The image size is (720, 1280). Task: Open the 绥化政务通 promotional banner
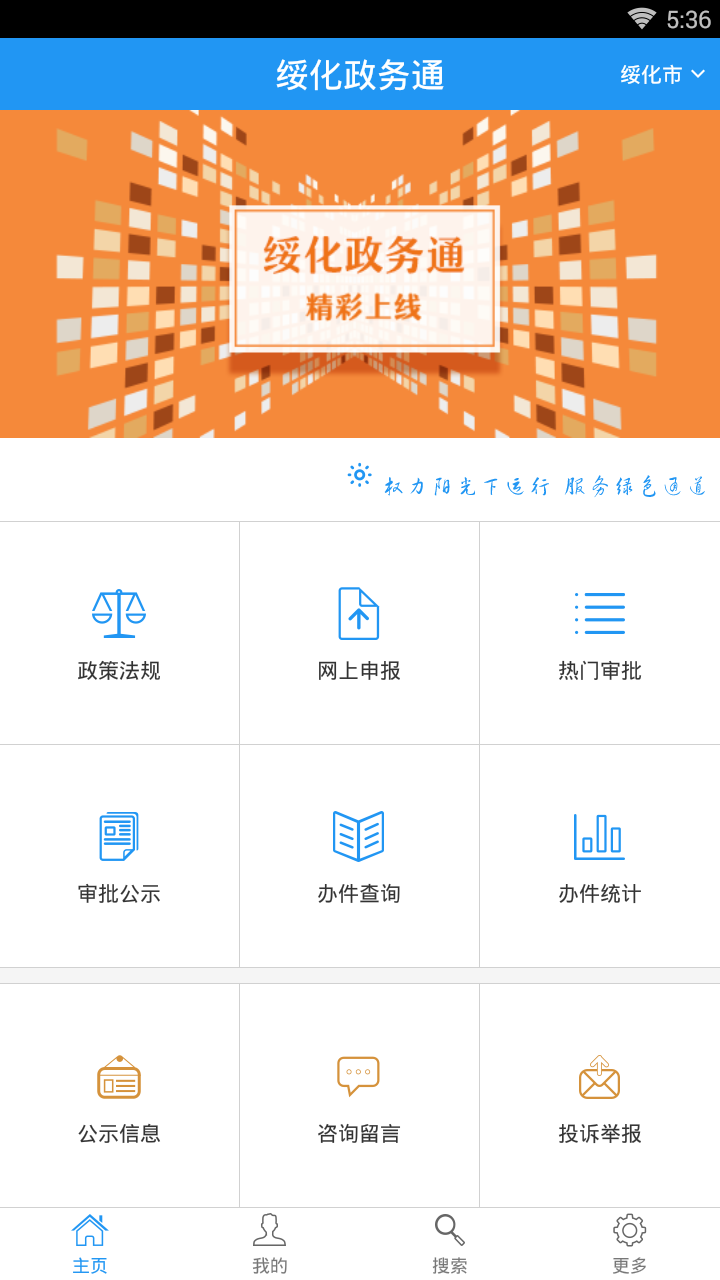click(x=360, y=274)
